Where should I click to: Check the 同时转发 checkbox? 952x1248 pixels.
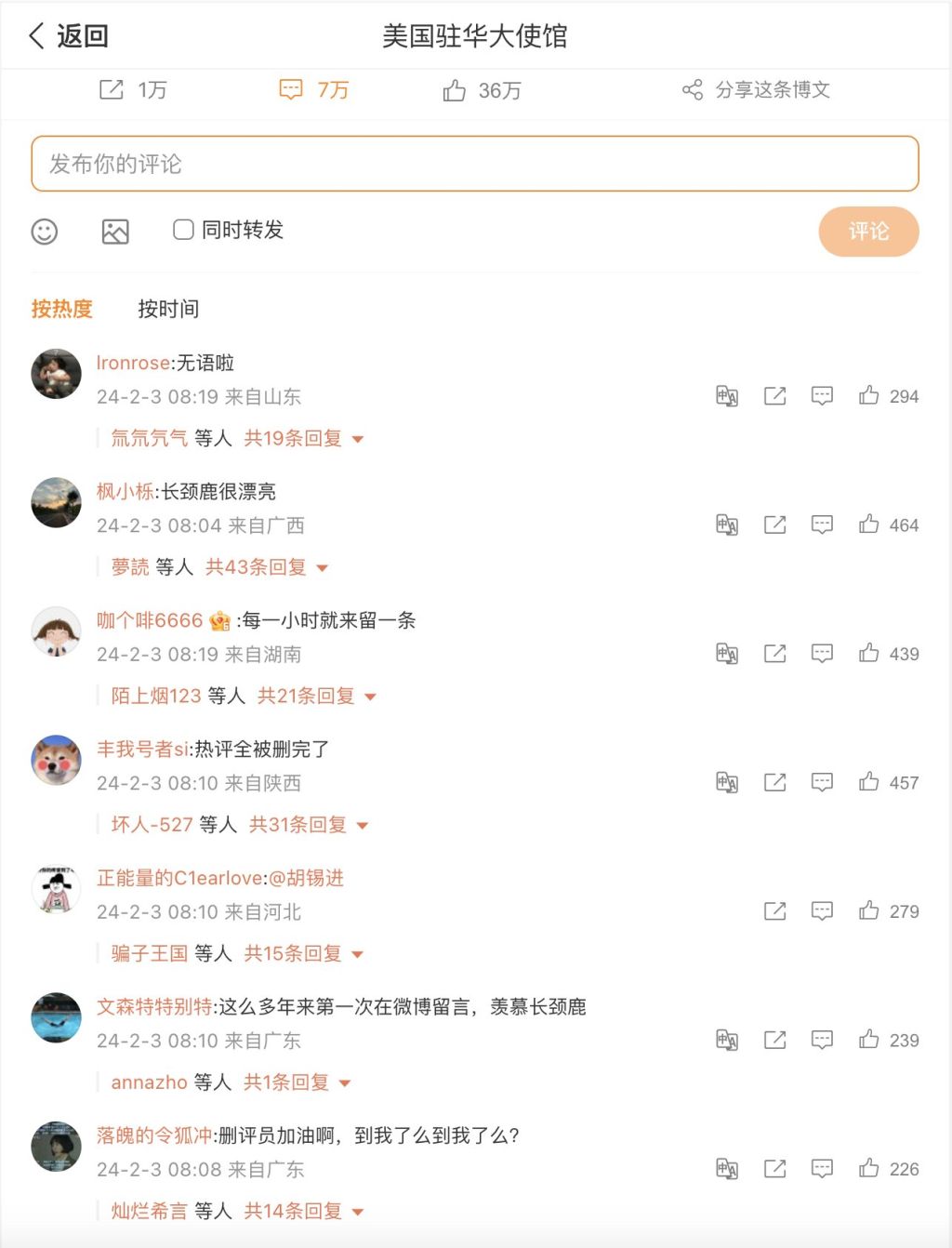[183, 230]
